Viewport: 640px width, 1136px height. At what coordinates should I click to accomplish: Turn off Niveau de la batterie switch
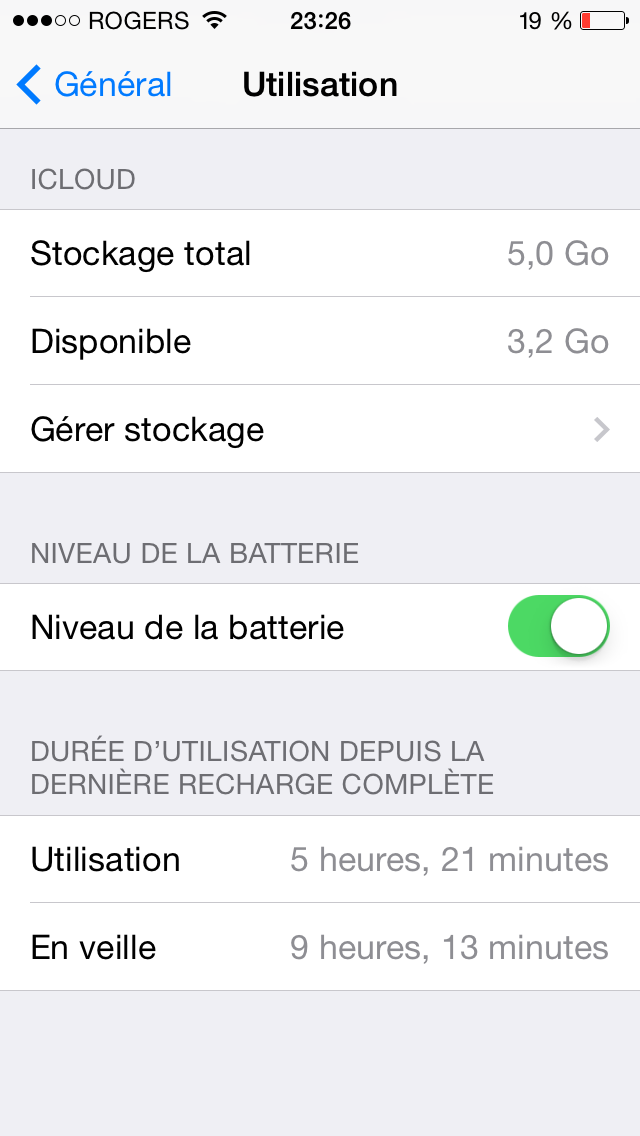click(558, 627)
